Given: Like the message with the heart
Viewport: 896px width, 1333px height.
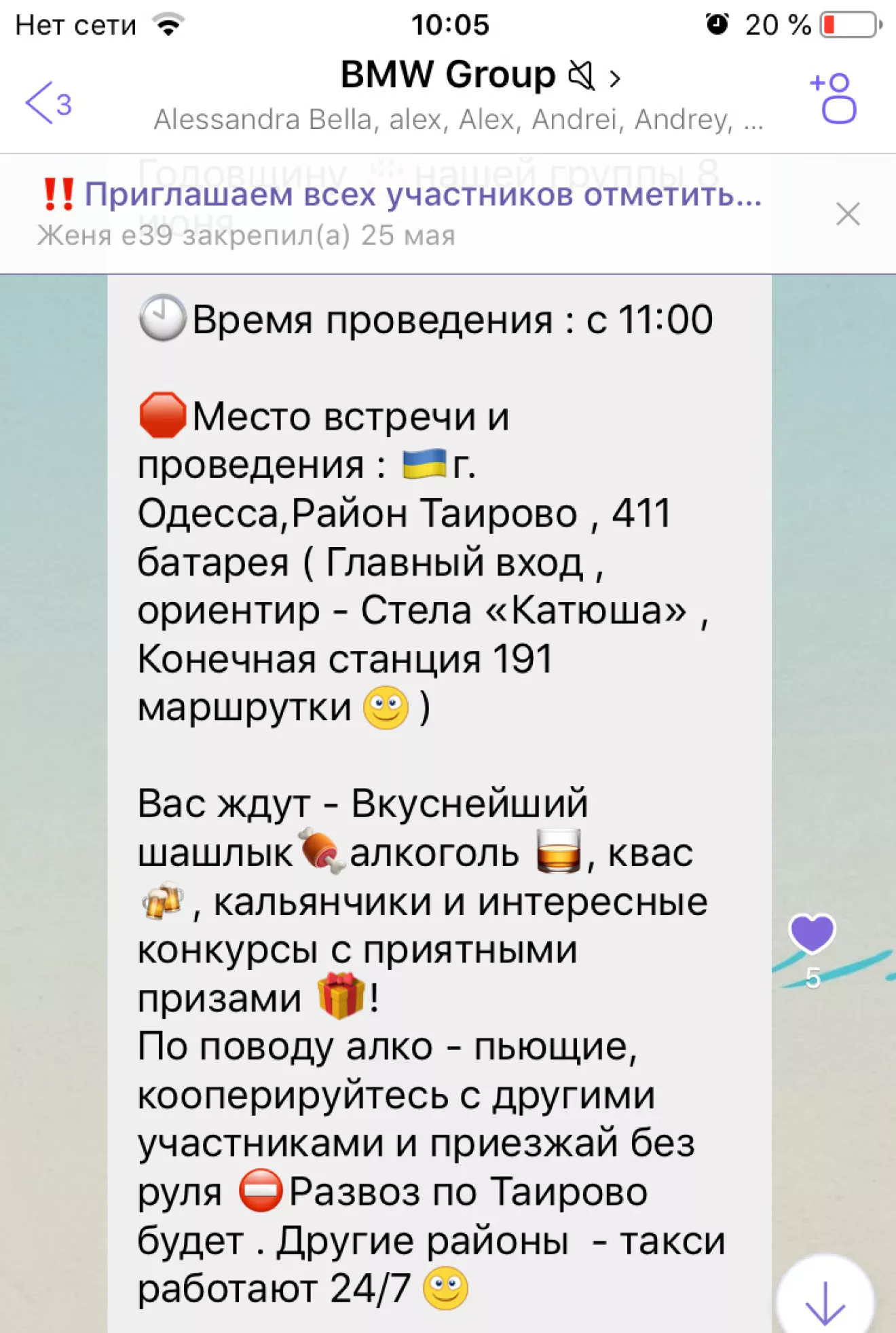Looking at the screenshot, I should 812,934.
